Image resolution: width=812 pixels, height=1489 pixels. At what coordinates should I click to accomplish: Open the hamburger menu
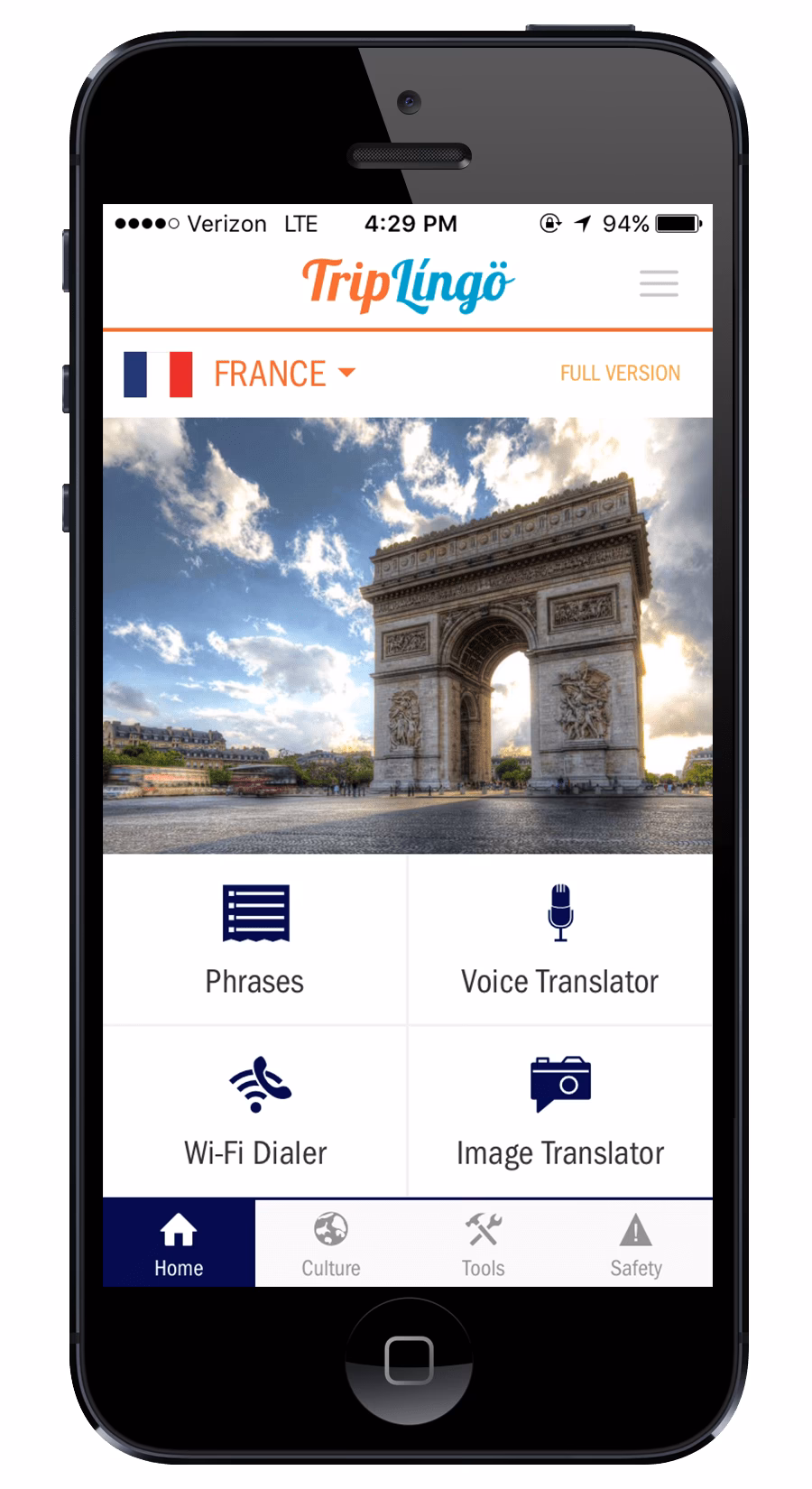coord(659,283)
